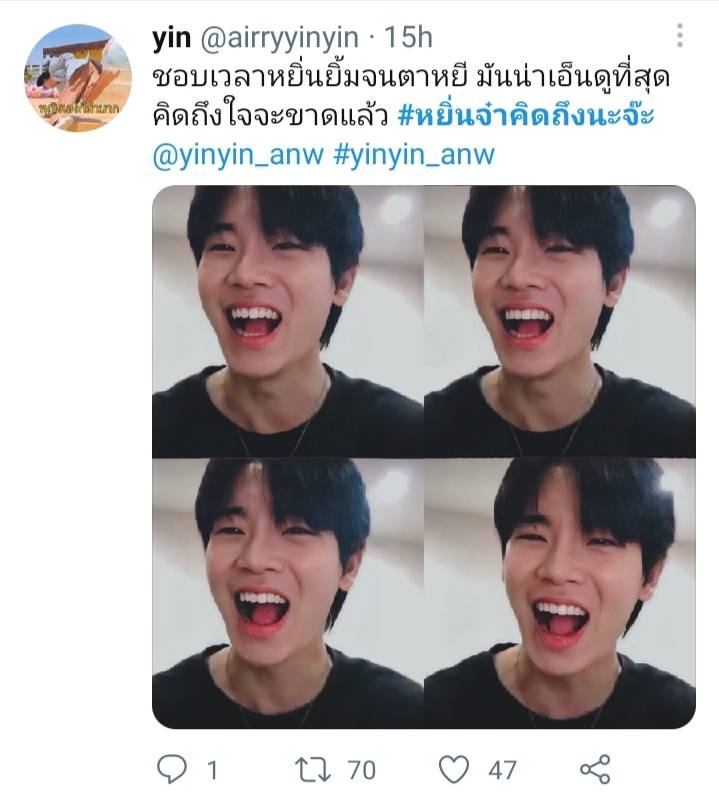View the top-left photo in the tweet
Image resolution: width=719 pixels, height=809 pixels.
286,321
